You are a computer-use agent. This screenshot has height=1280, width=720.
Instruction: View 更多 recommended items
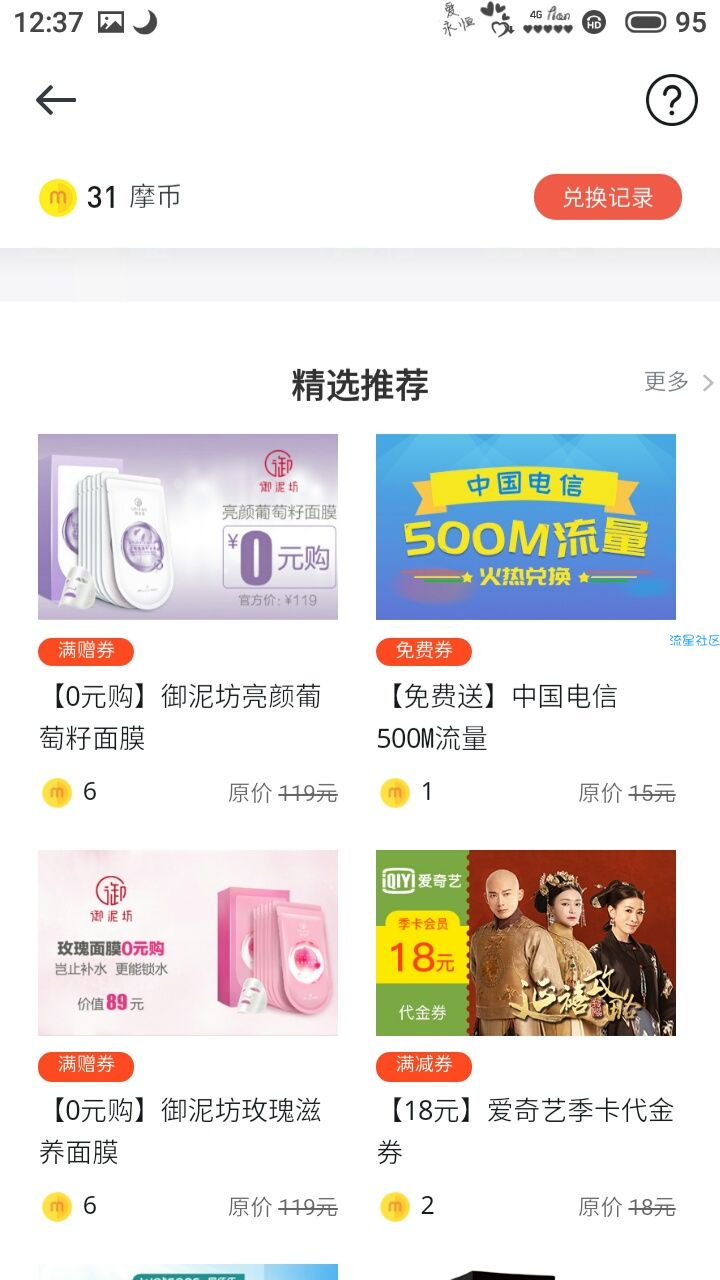pyautogui.click(x=678, y=382)
